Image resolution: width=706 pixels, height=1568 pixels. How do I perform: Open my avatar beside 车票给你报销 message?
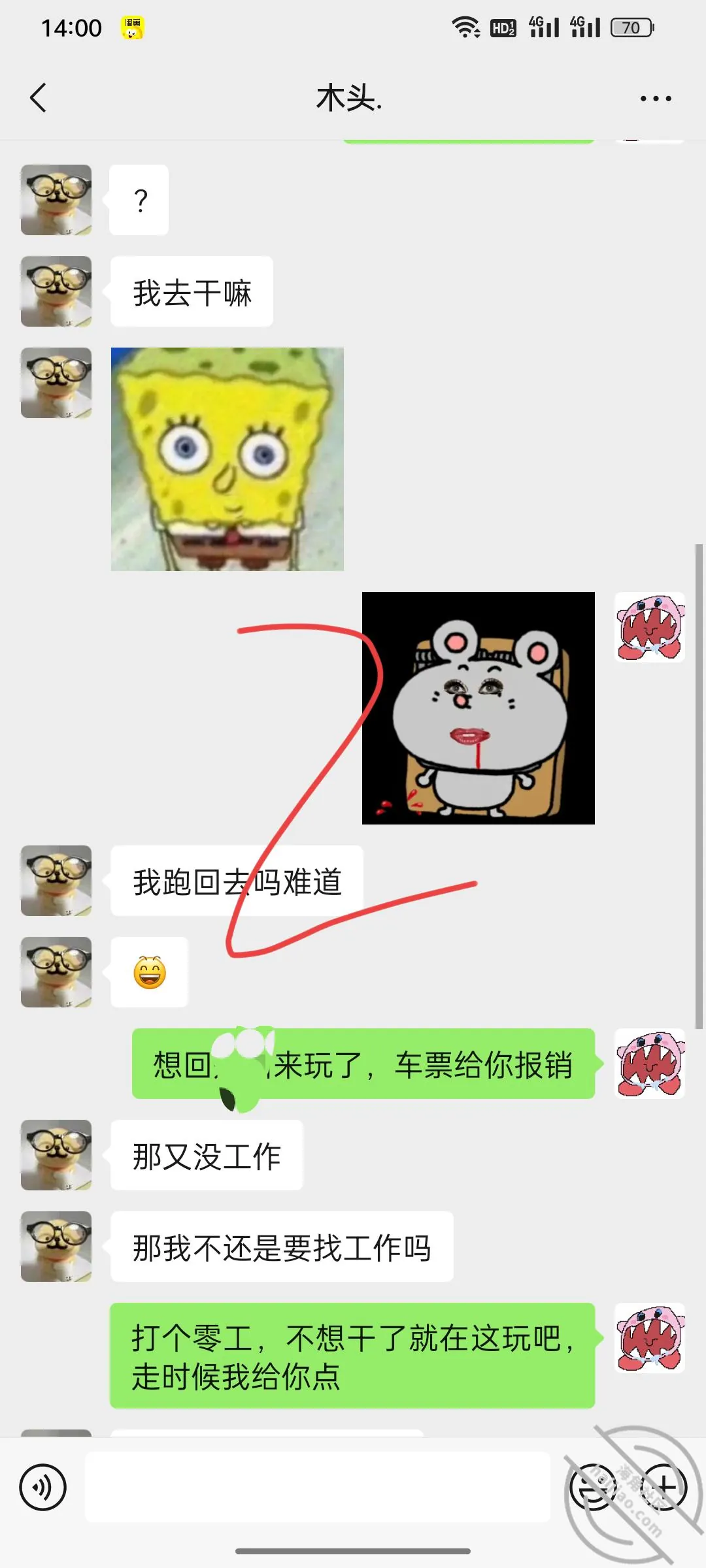[650, 1064]
